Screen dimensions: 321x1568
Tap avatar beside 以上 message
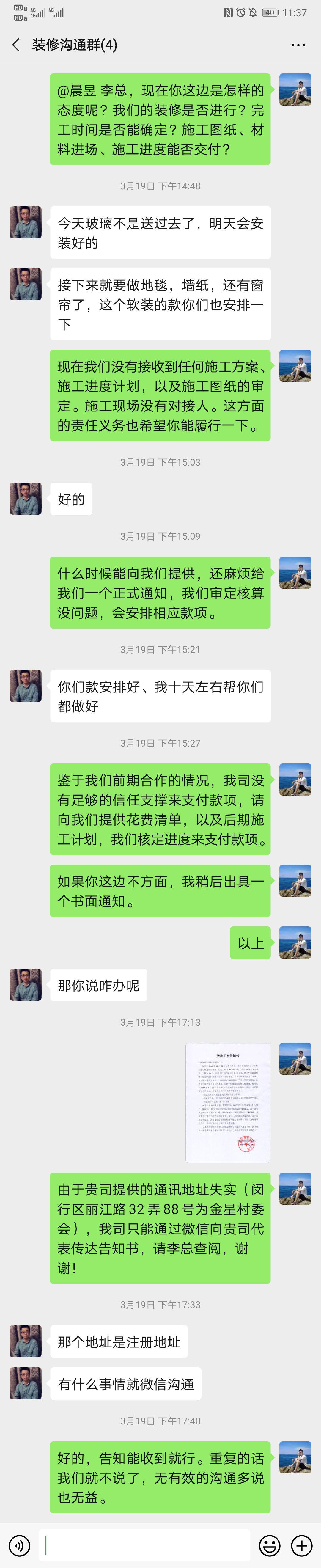[x=295, y=942]
